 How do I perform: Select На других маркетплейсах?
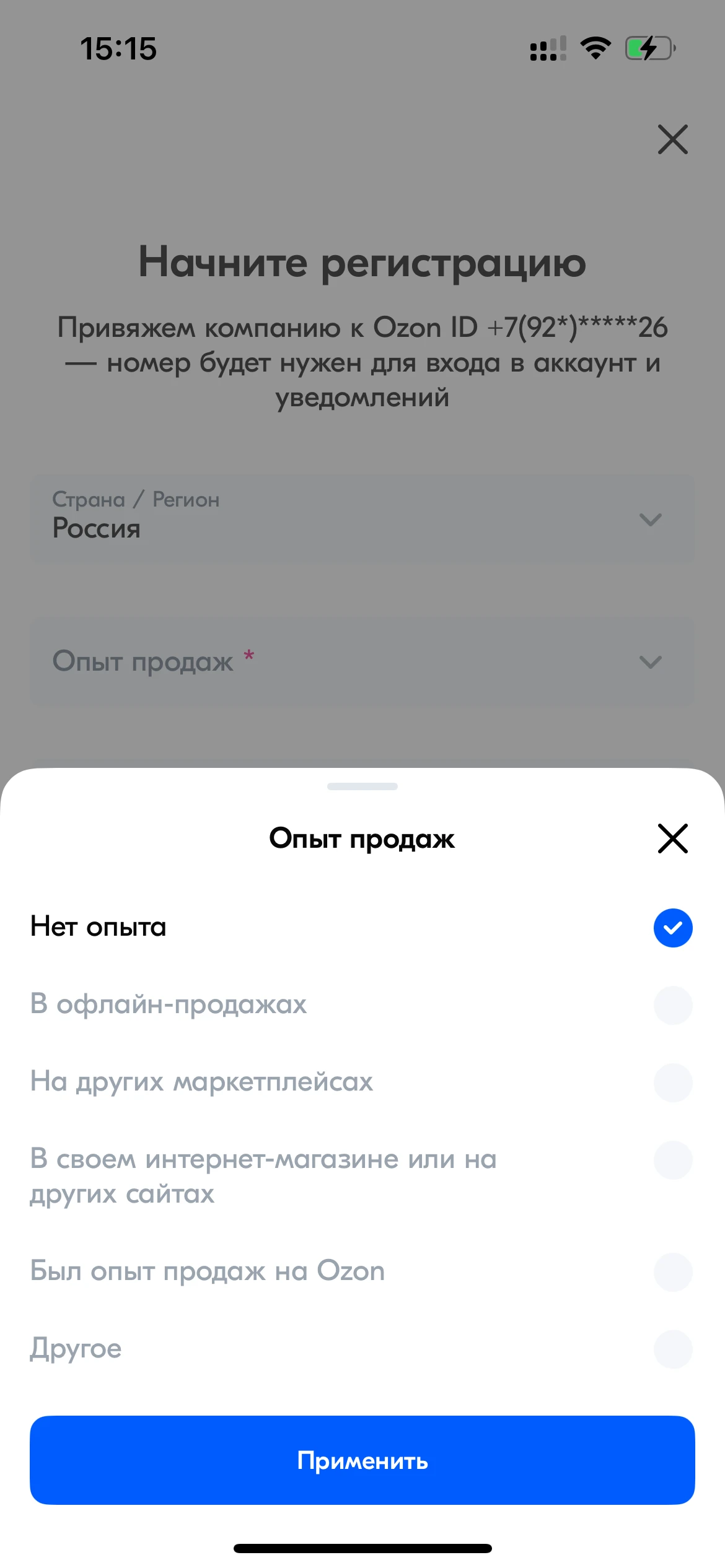click(x=672, y=1082)
